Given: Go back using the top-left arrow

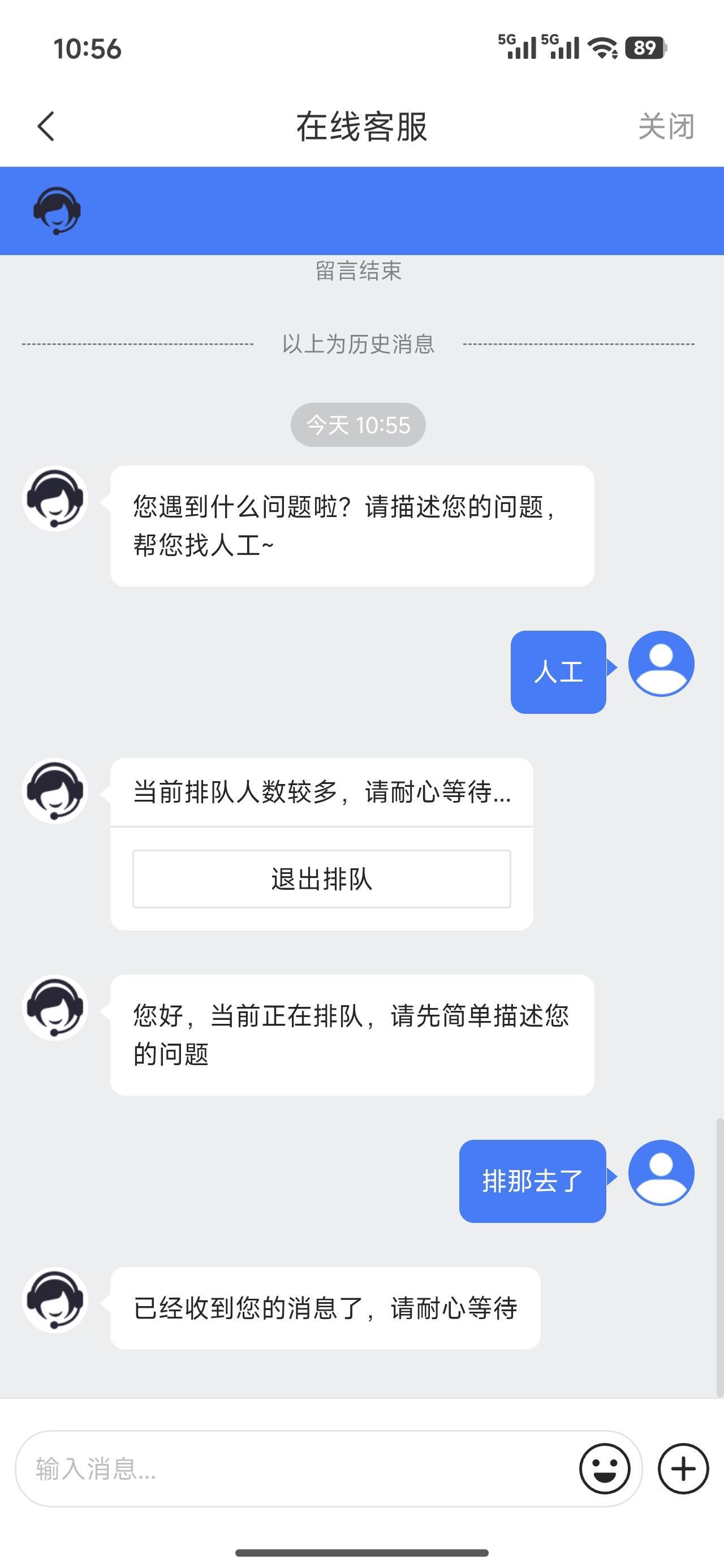Looking at the screenshot, I should [46, 126].
